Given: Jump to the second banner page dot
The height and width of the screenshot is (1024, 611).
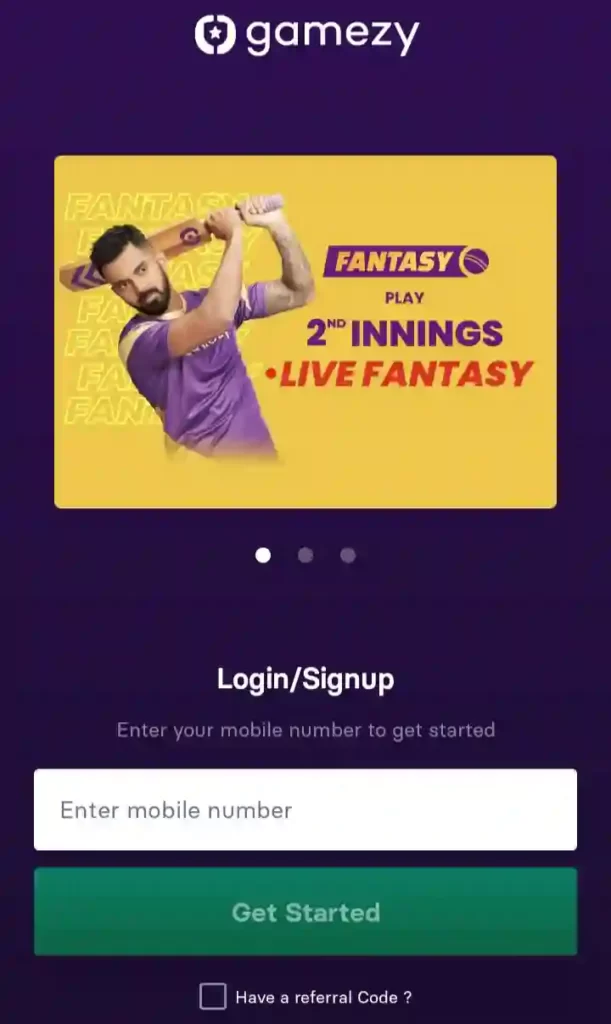Looking at the screenshot, I should pyautogui.click(x=305, y=555).
